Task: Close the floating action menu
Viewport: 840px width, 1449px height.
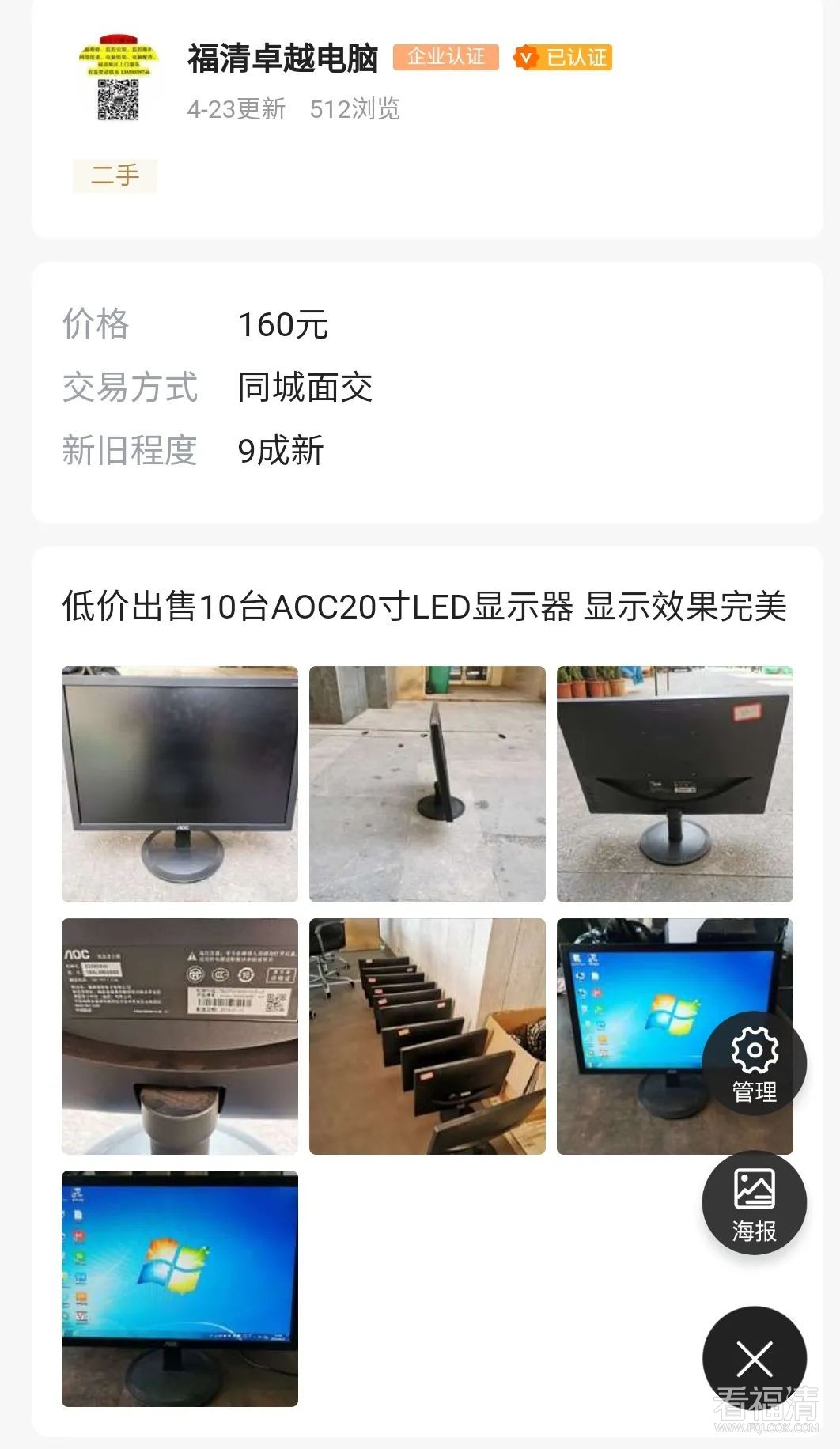Action: [x=754, y=1358]
